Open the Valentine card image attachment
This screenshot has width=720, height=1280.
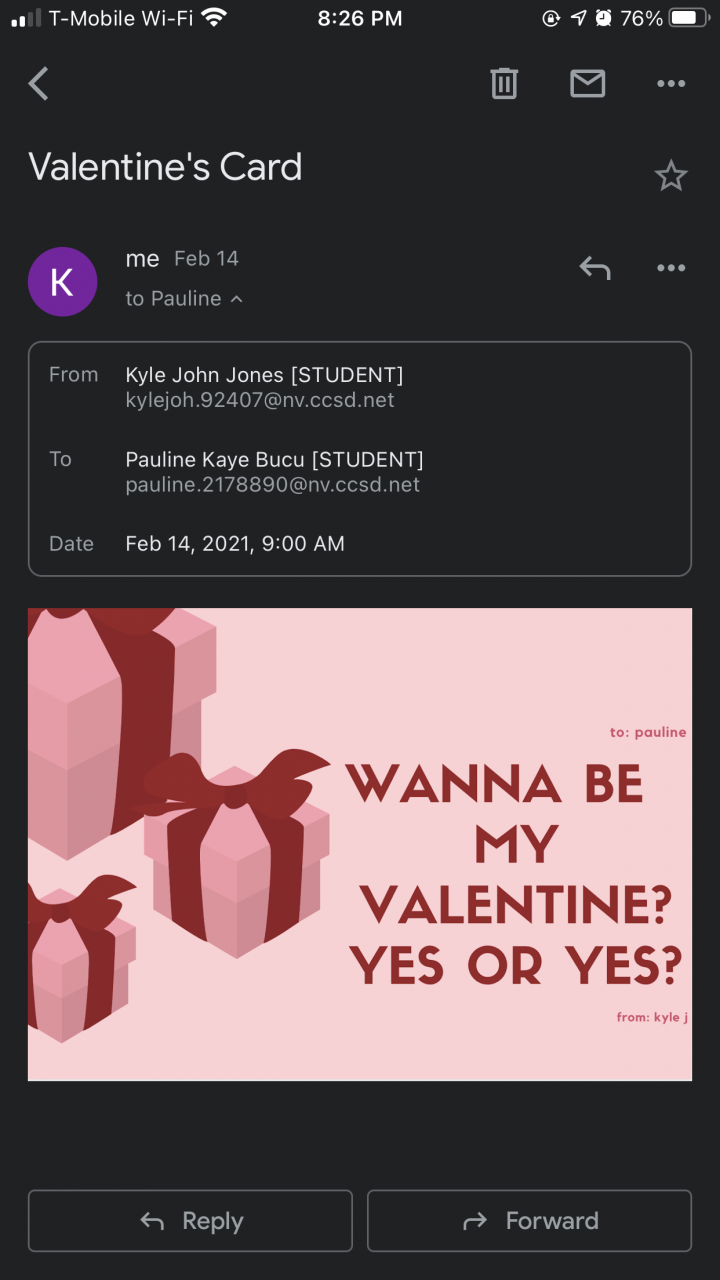[x=360, y=844]
